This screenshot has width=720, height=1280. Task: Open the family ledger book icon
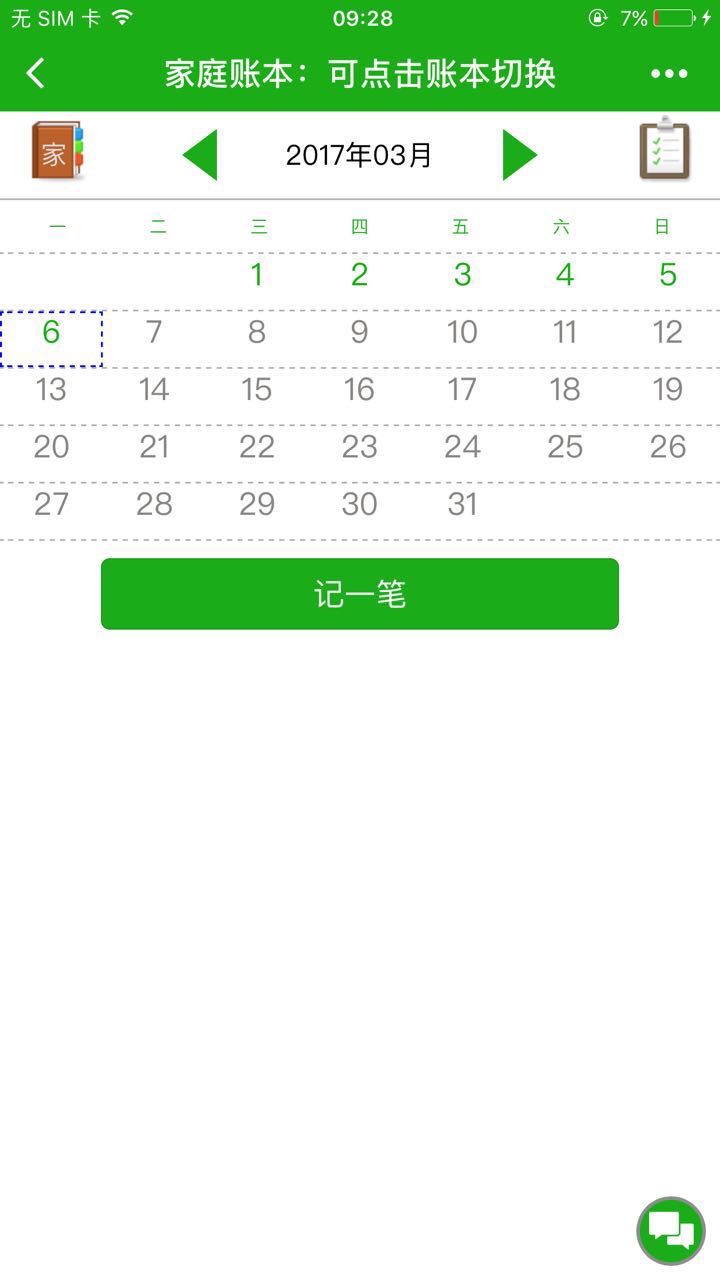(x=57, y=152)
